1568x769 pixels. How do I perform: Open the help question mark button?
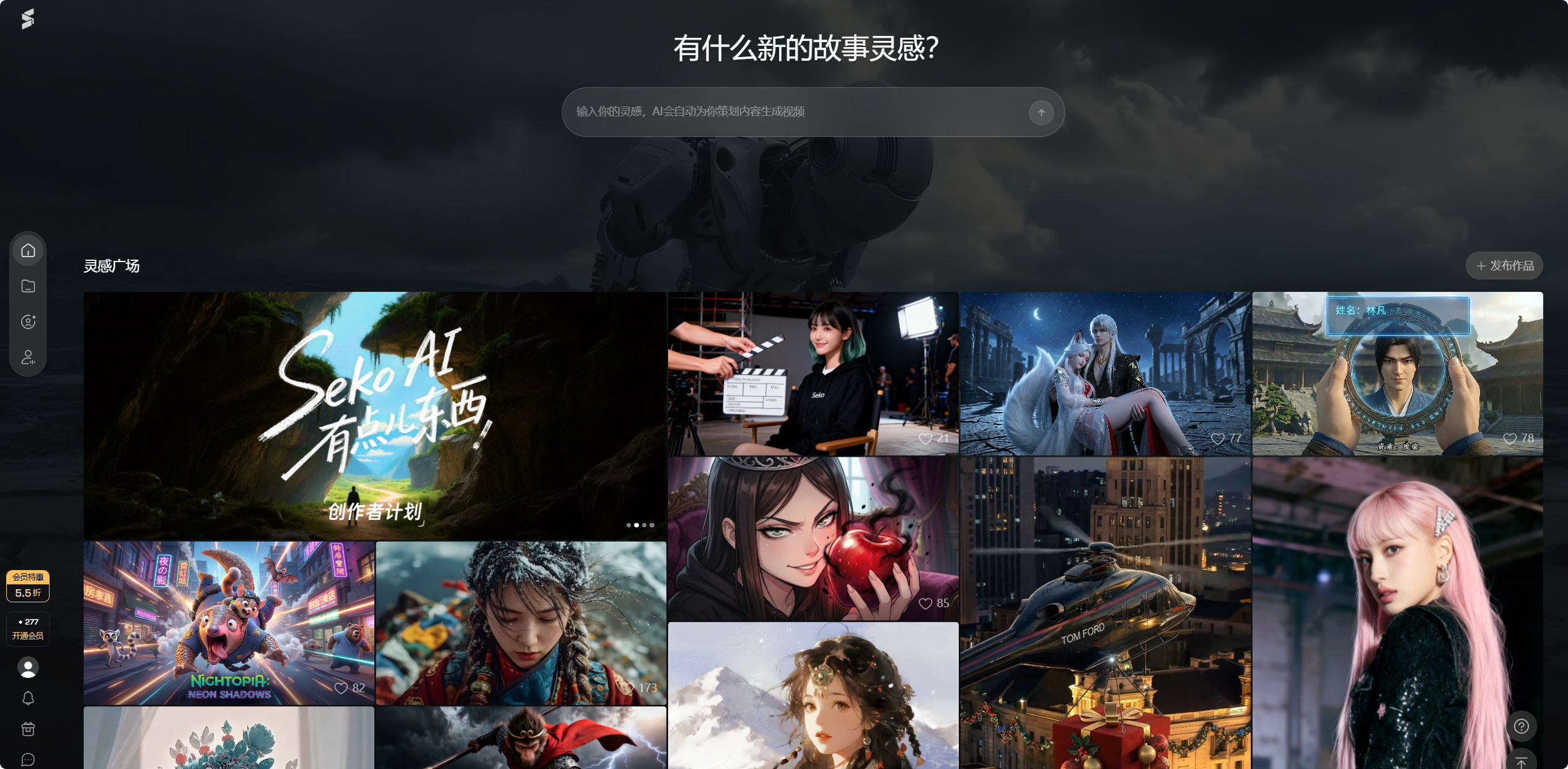point(1521,726)
